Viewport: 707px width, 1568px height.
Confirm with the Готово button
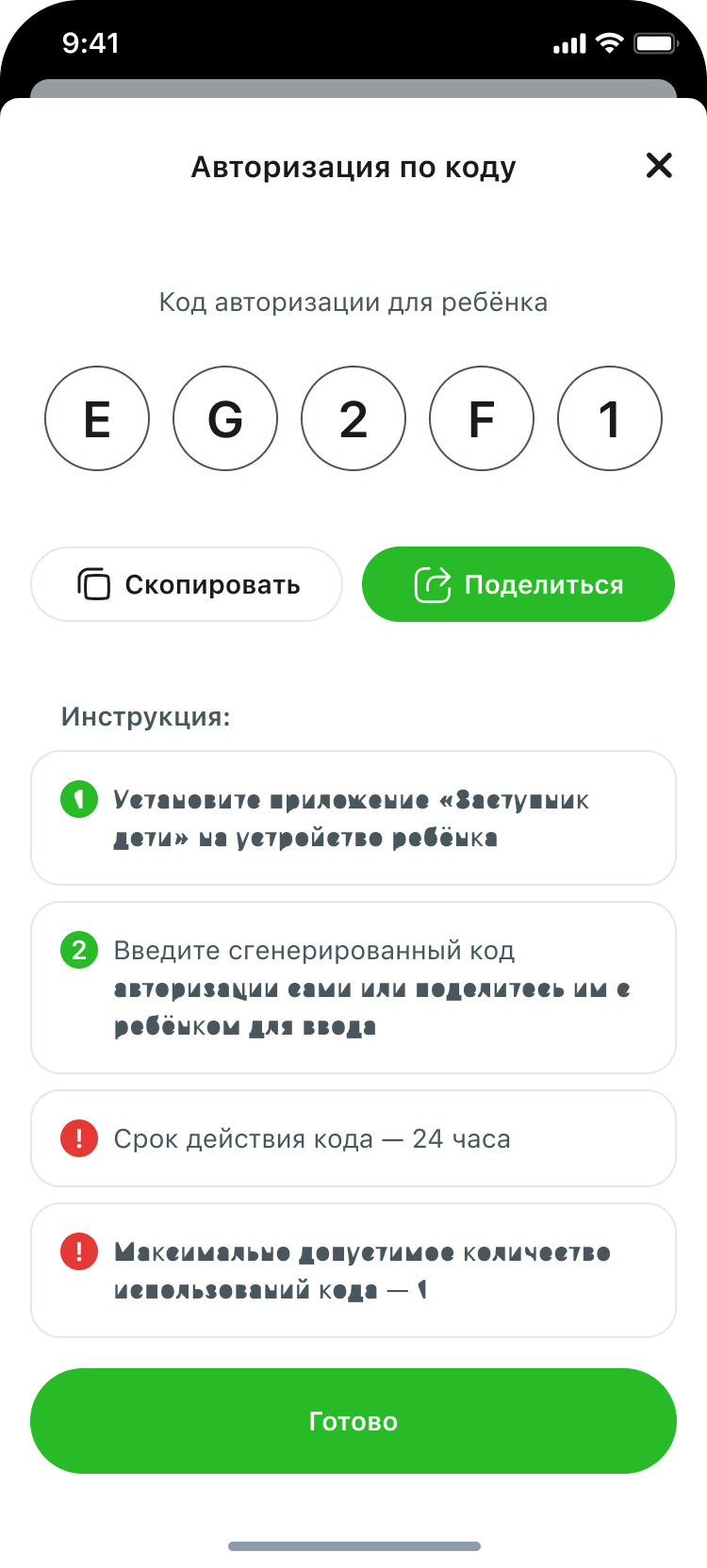[x=353, y=1421]
